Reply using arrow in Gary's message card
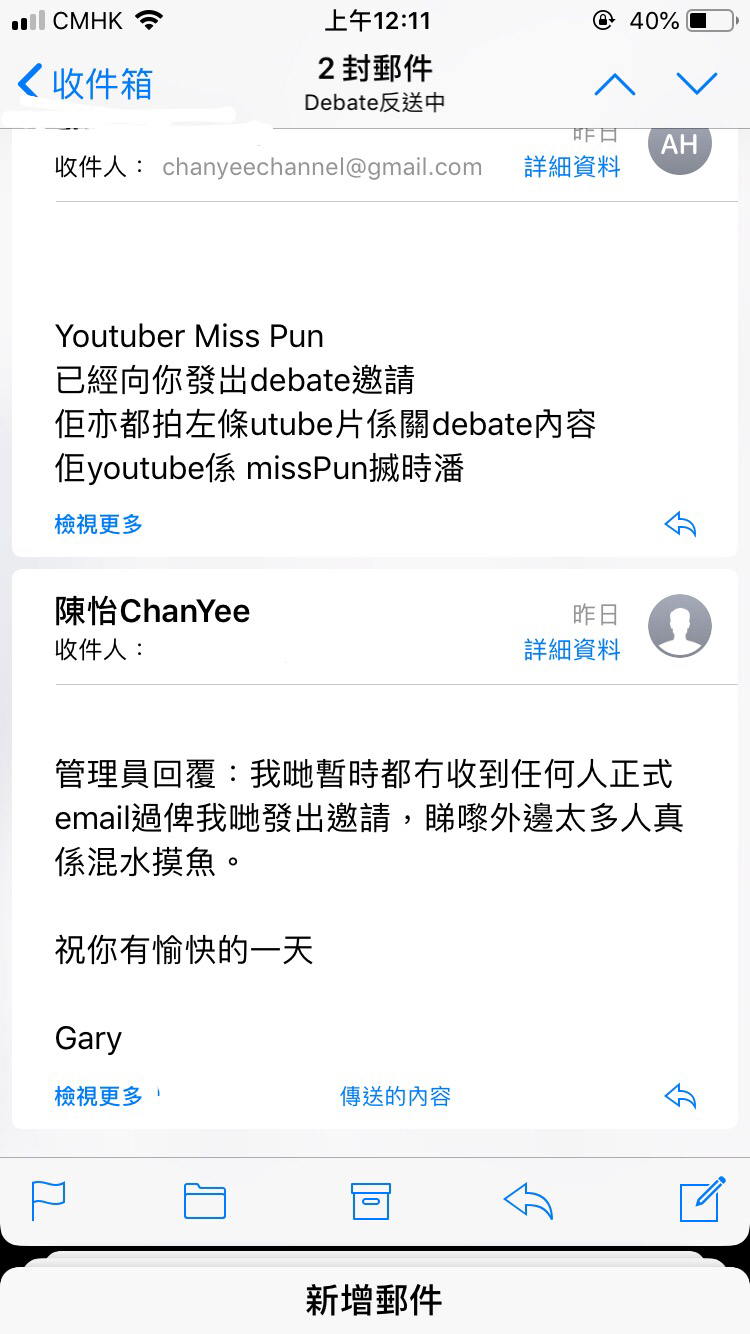The height and width of the screenshot is (1334, 750). 680,1096
